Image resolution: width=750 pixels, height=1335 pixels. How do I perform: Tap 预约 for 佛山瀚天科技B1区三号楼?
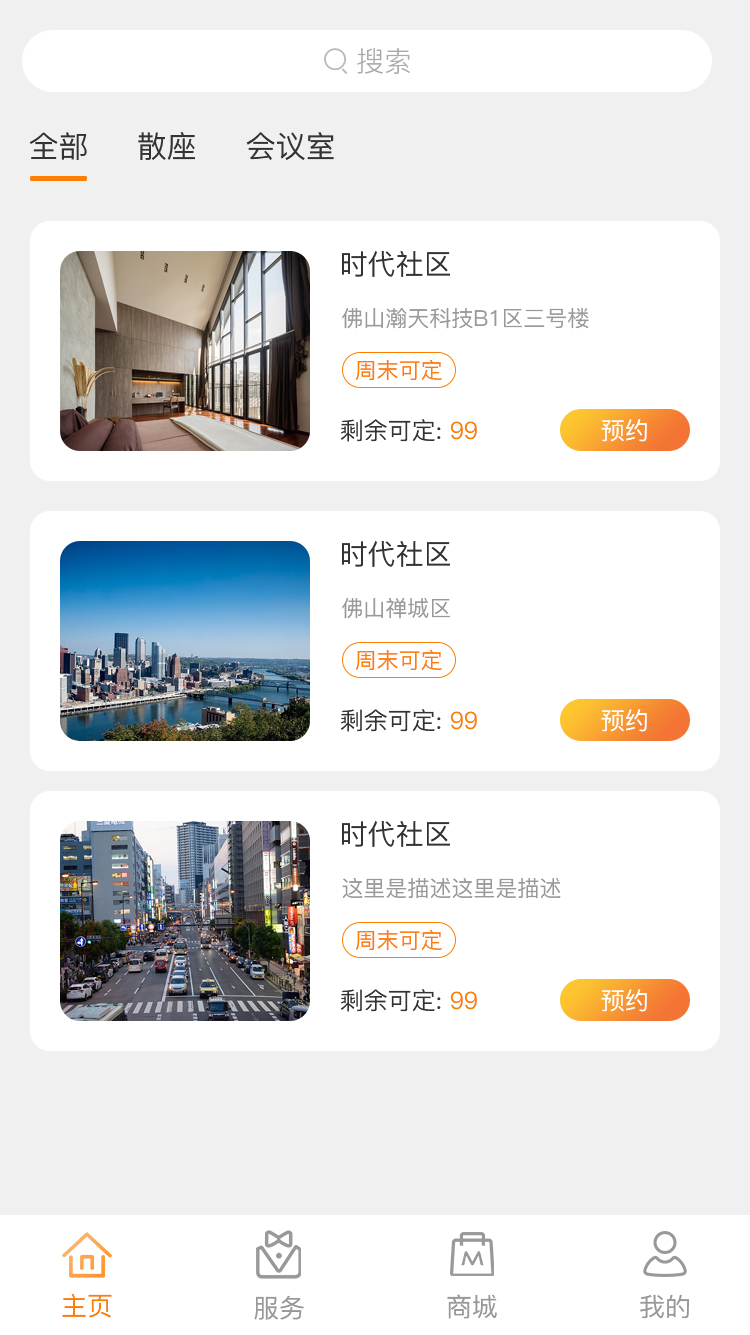coord(624,430)
